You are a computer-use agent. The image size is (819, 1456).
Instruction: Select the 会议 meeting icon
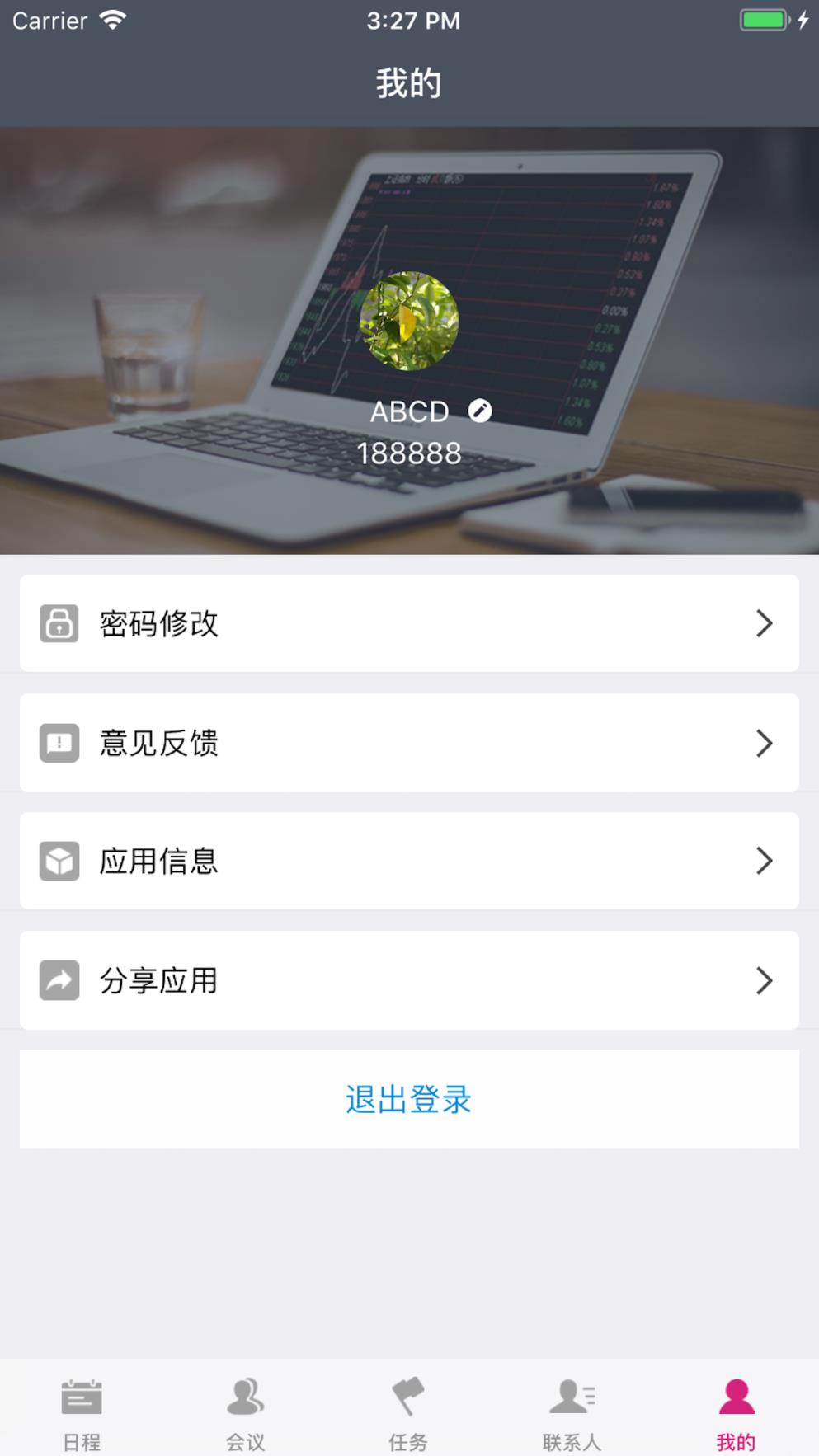pos(244,1395)
